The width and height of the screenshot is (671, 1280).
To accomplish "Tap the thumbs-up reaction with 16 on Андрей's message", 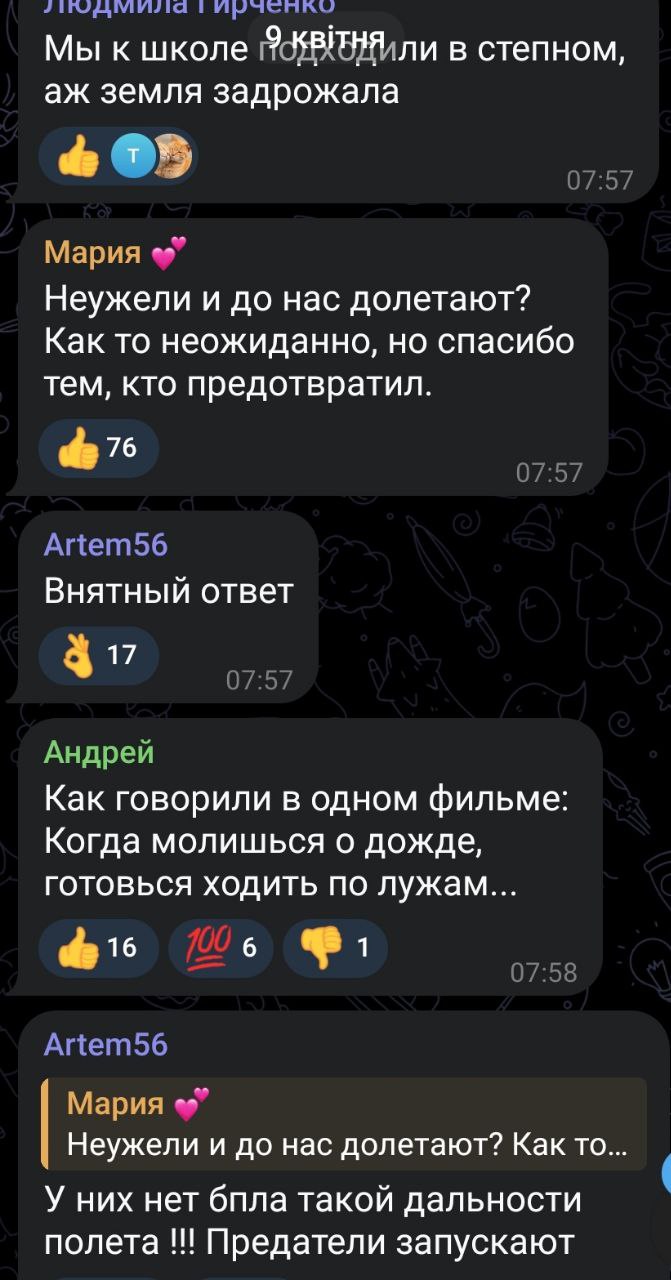I will 98,947.
